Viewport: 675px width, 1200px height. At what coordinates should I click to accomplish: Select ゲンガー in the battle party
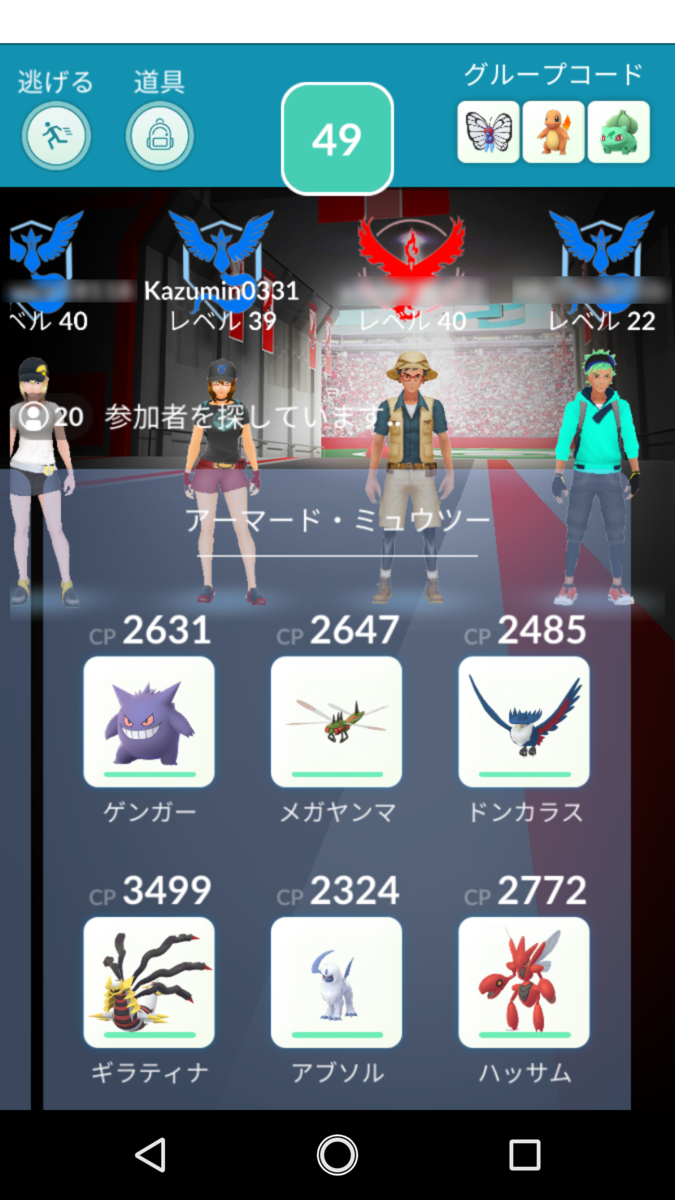pos(149,721)
